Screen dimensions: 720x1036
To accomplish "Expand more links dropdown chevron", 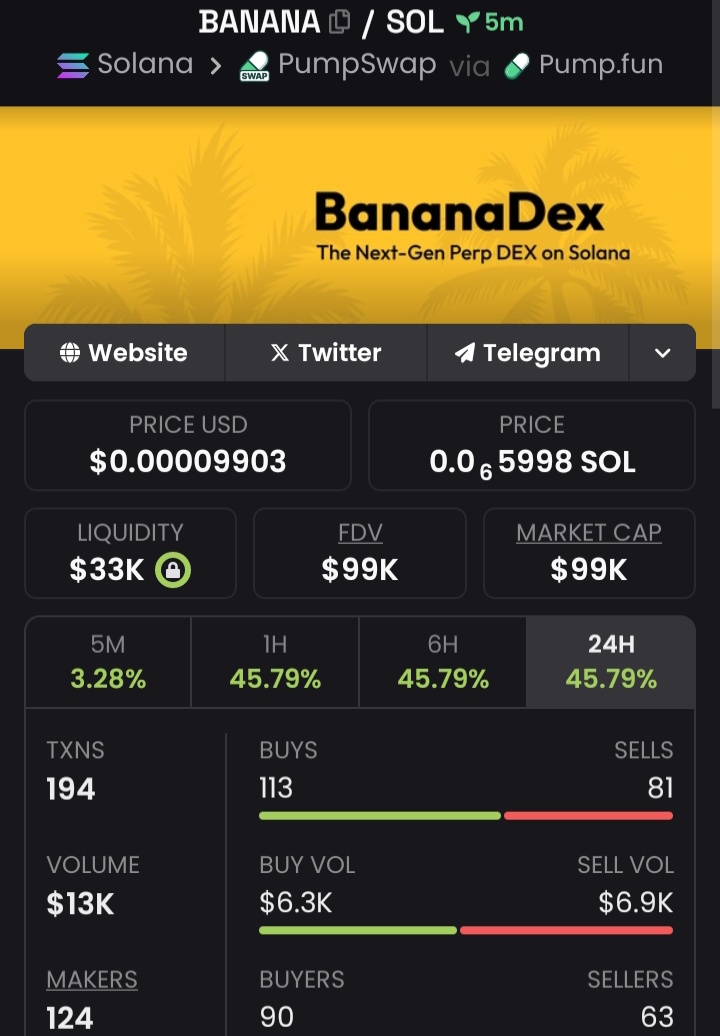I will click(x=662, y=353).
